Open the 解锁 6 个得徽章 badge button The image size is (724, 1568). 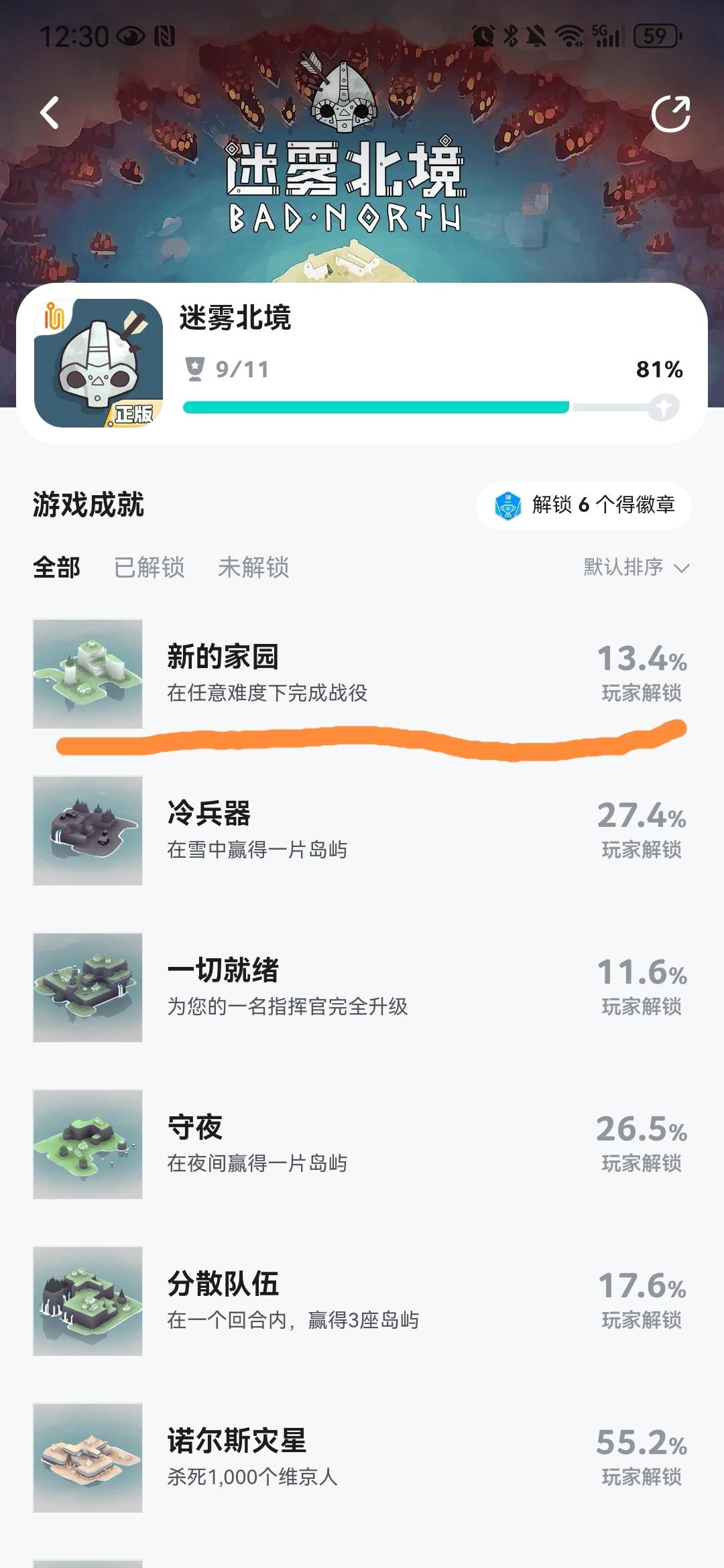(x=583, y=505)
